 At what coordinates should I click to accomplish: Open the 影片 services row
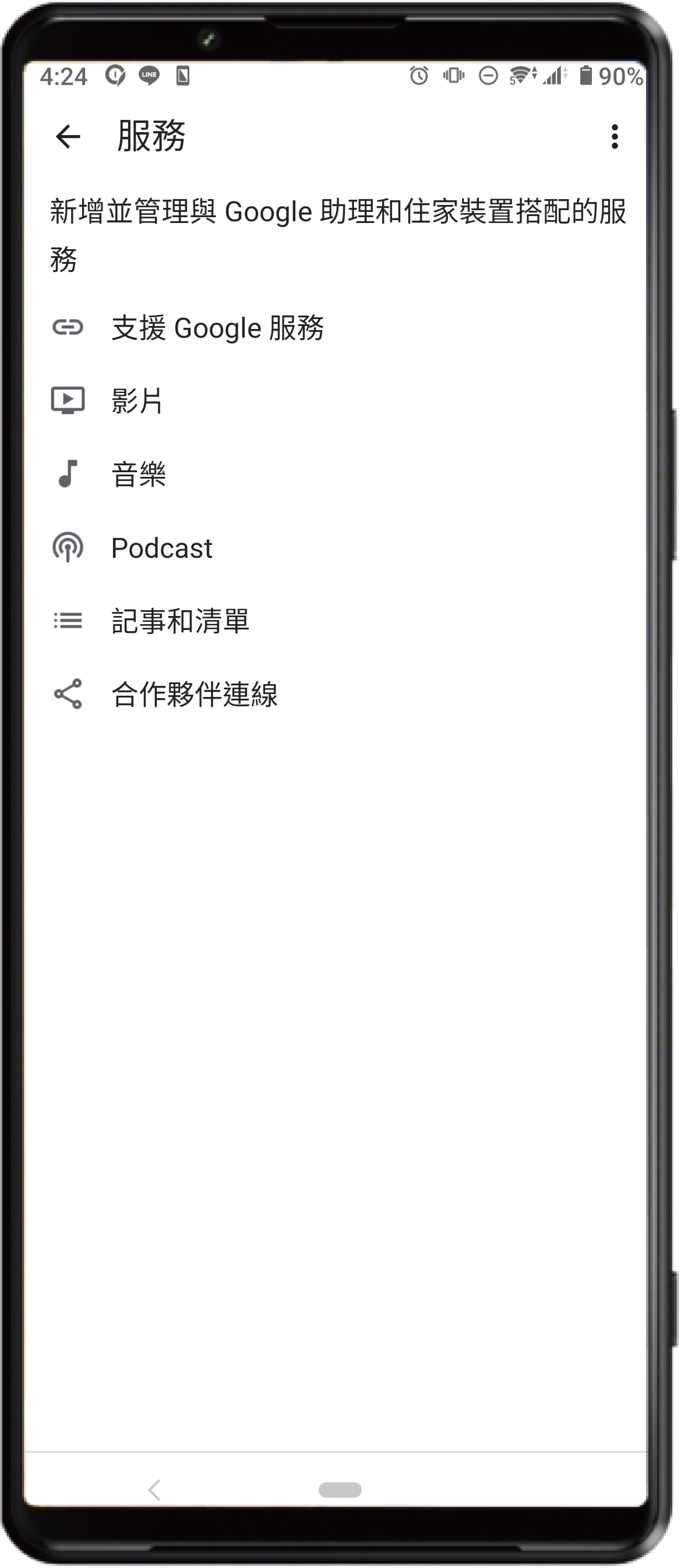coord(137,401)
